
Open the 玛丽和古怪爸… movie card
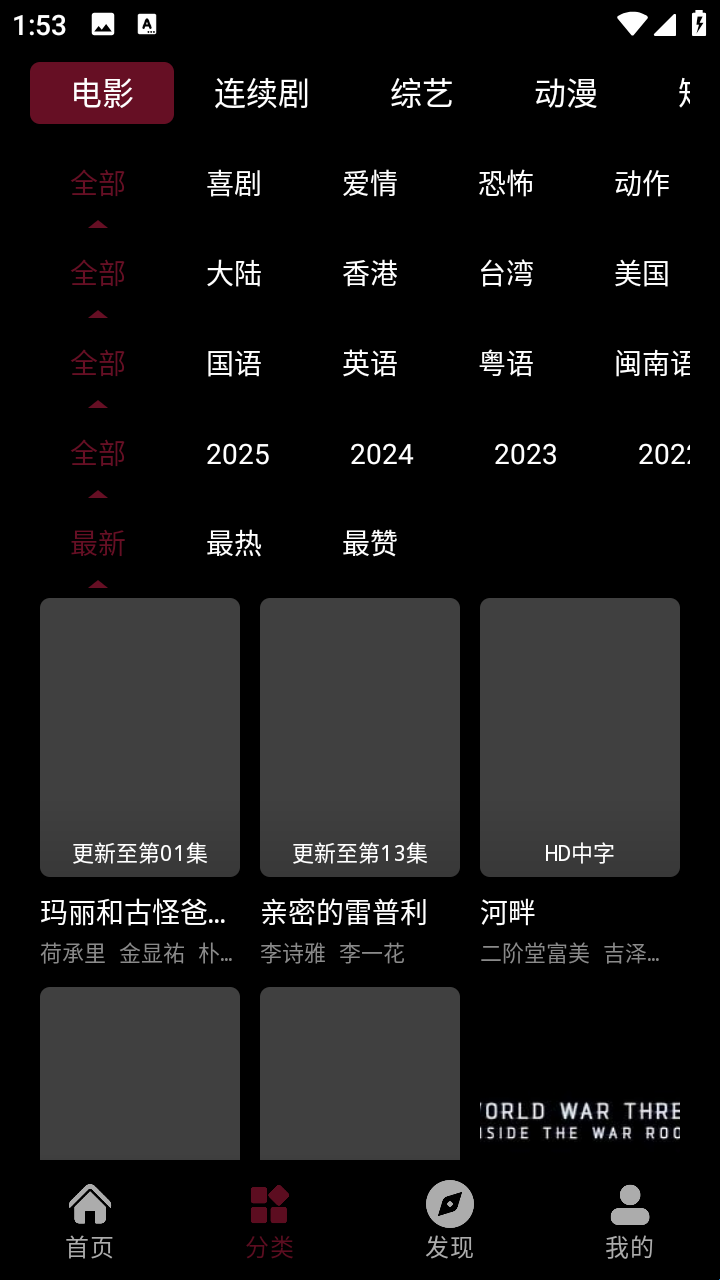tap(140, 738)
